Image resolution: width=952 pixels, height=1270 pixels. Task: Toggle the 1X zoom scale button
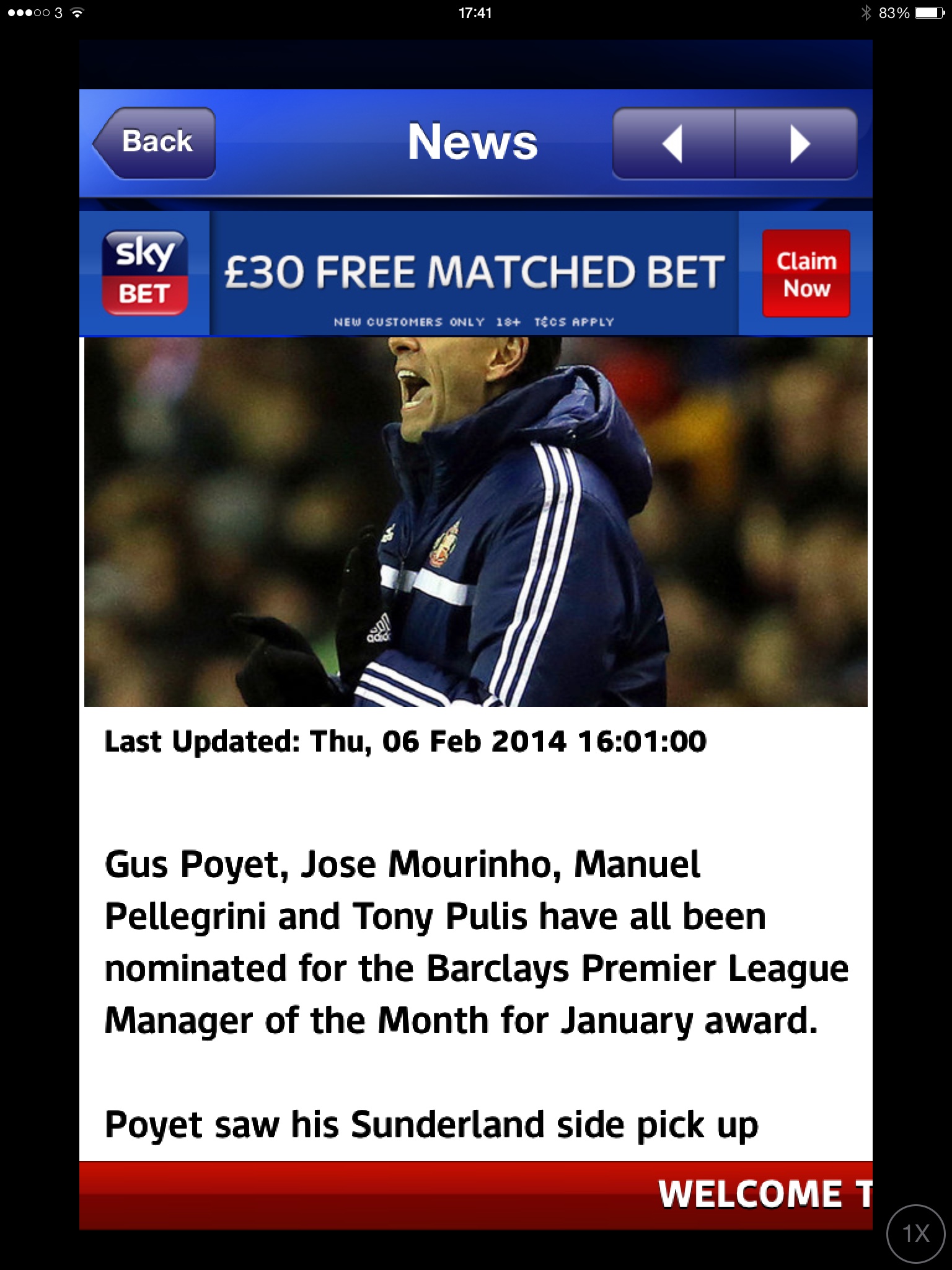pyautogui.click(x=915, y=1233)
